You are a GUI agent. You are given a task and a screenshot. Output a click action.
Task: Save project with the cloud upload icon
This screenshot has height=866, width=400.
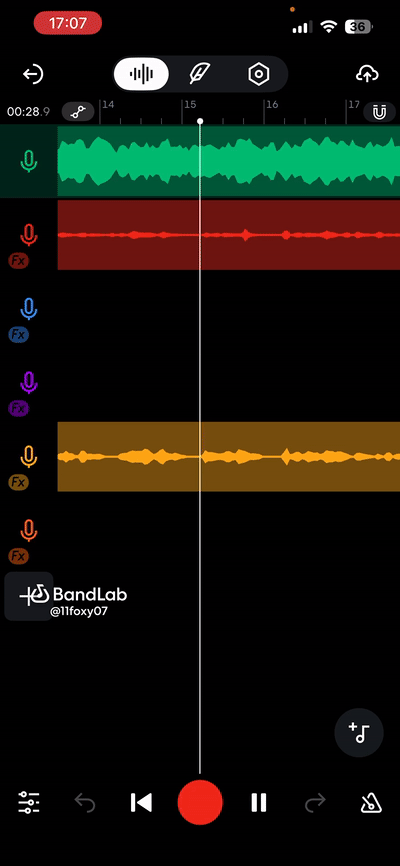coord(367,74)
